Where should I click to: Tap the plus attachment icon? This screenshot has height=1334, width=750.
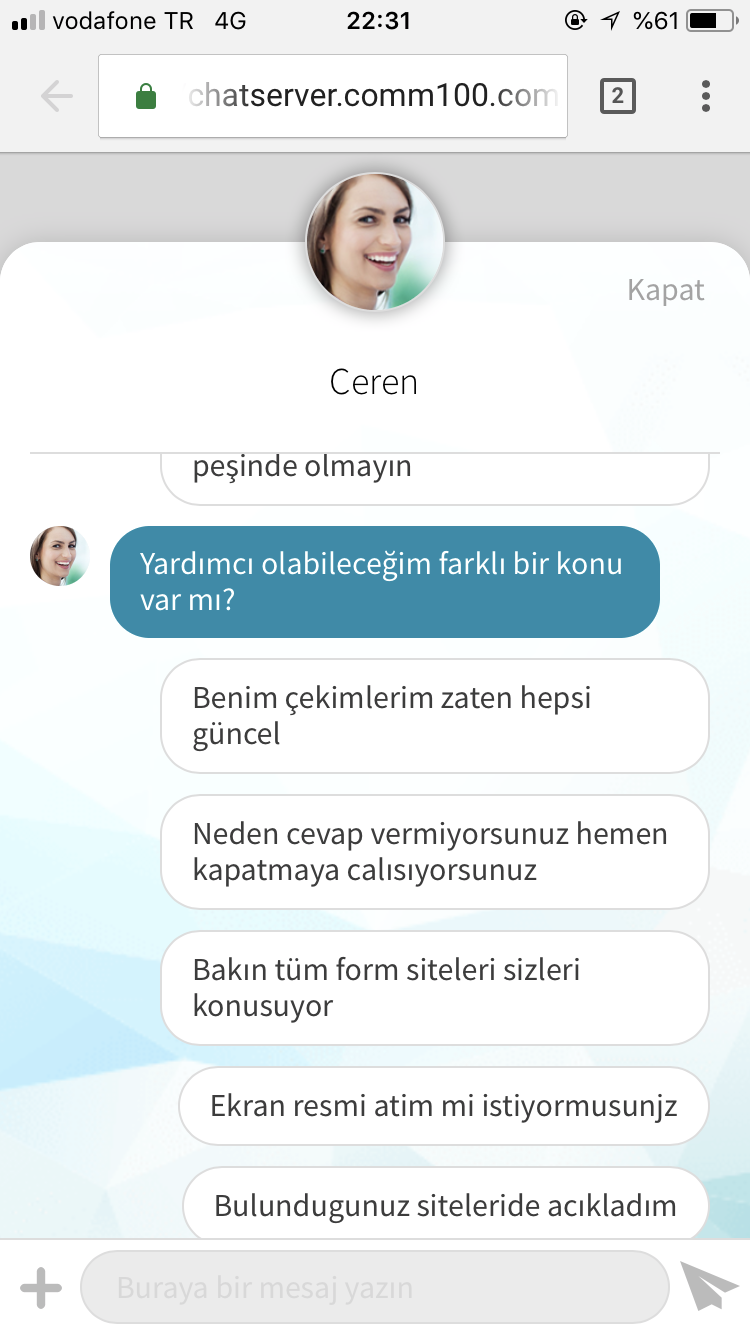point(41,1288)
